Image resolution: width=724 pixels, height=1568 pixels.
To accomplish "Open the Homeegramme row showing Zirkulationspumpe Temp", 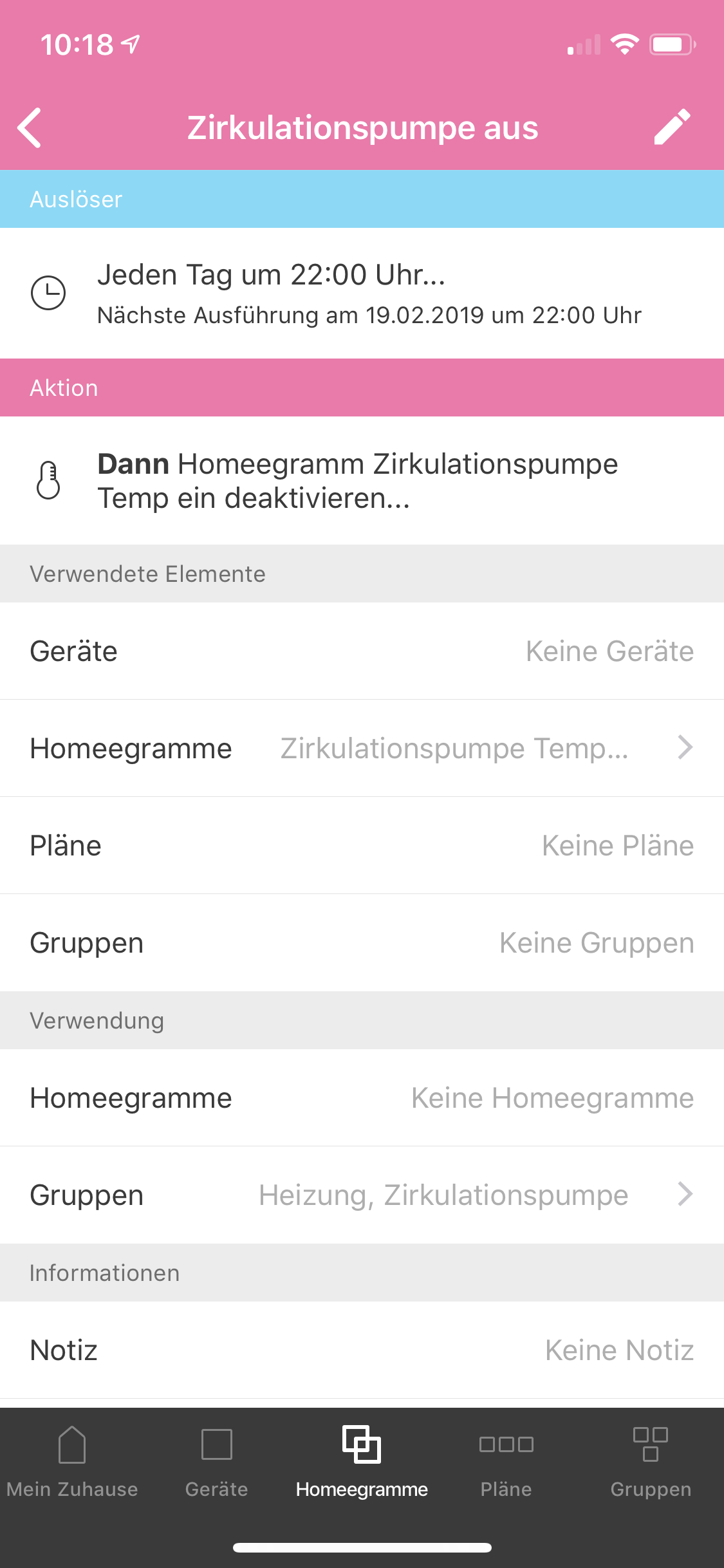I will [x=362, y=748].
